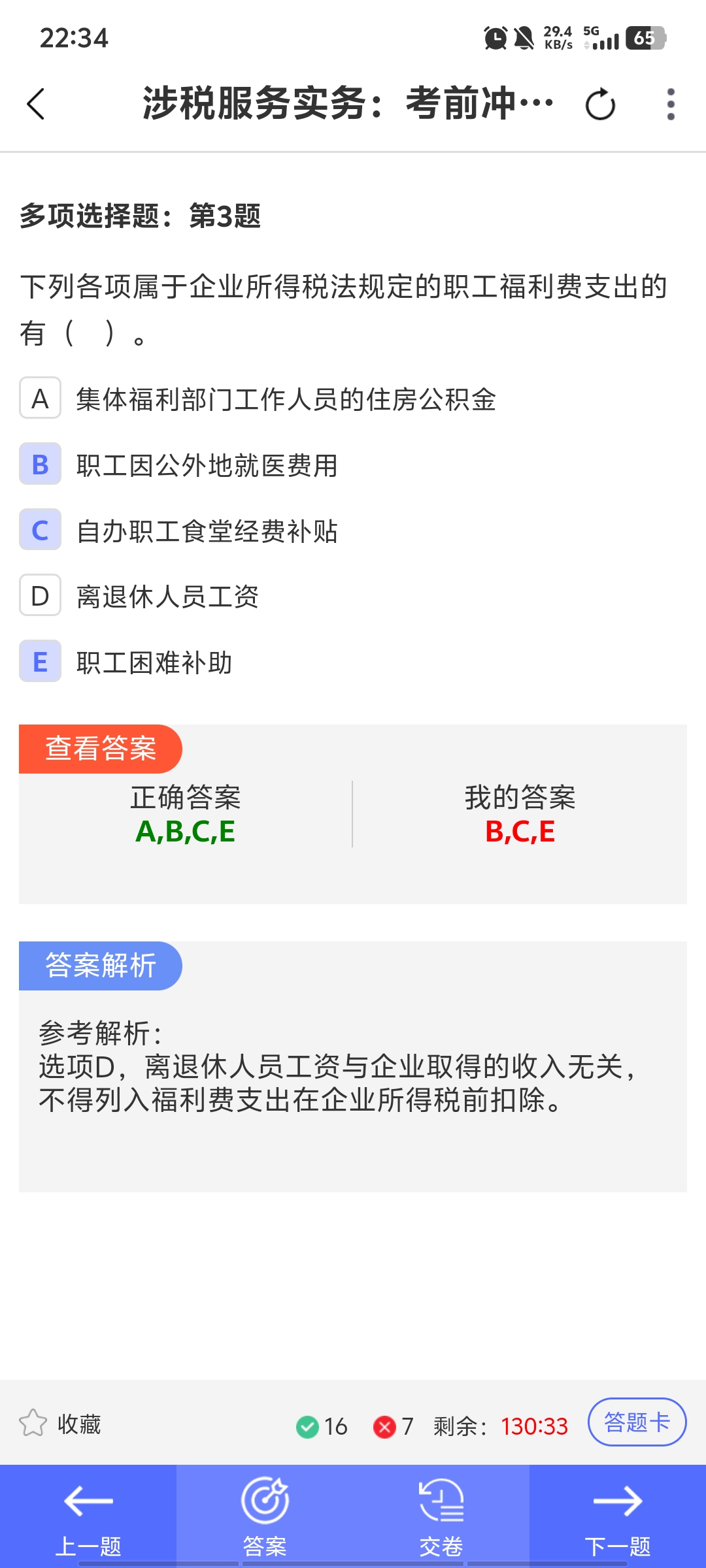Submit the exam with 交卷
Image resolution: width=706 pixels, height=1568 pixels.
441,1516
